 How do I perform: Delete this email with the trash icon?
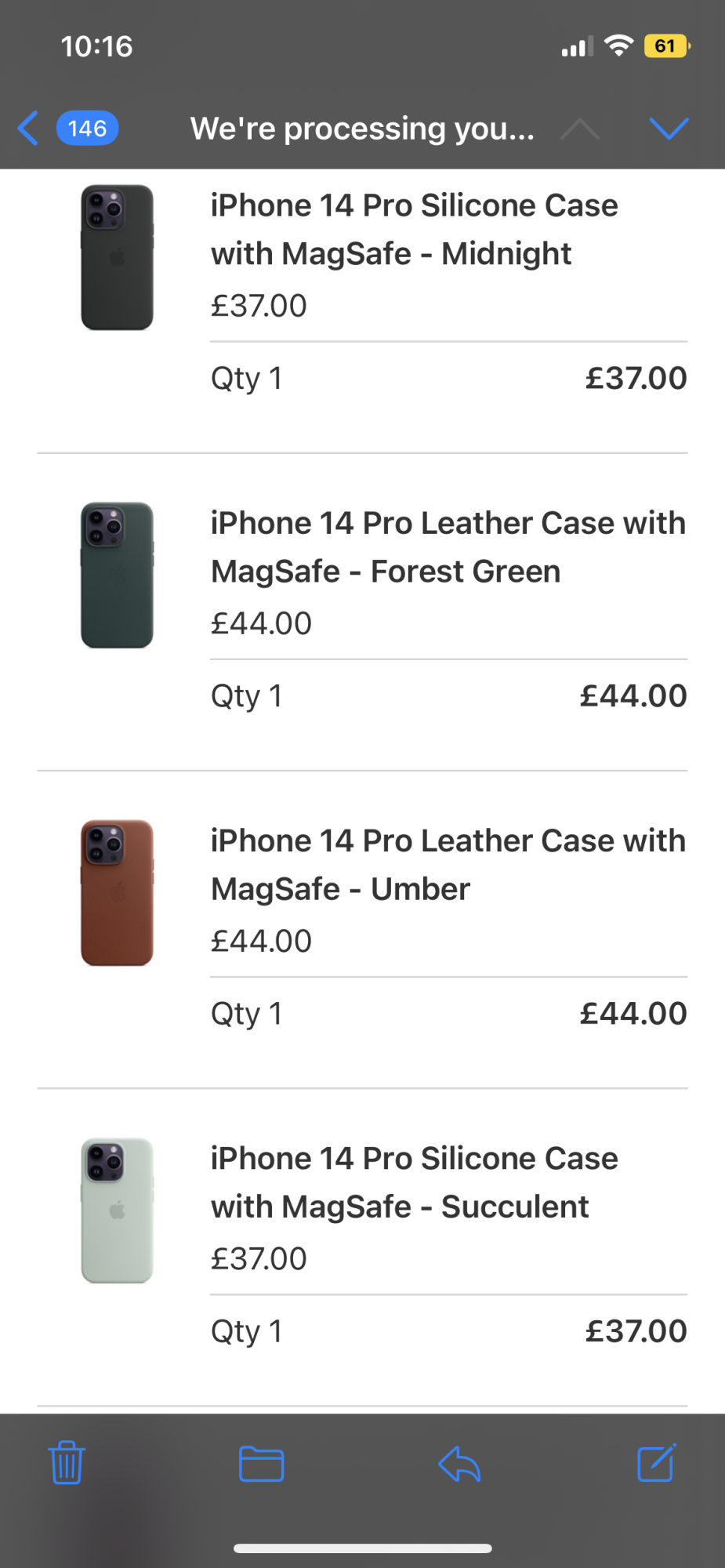coord(67,1463)
